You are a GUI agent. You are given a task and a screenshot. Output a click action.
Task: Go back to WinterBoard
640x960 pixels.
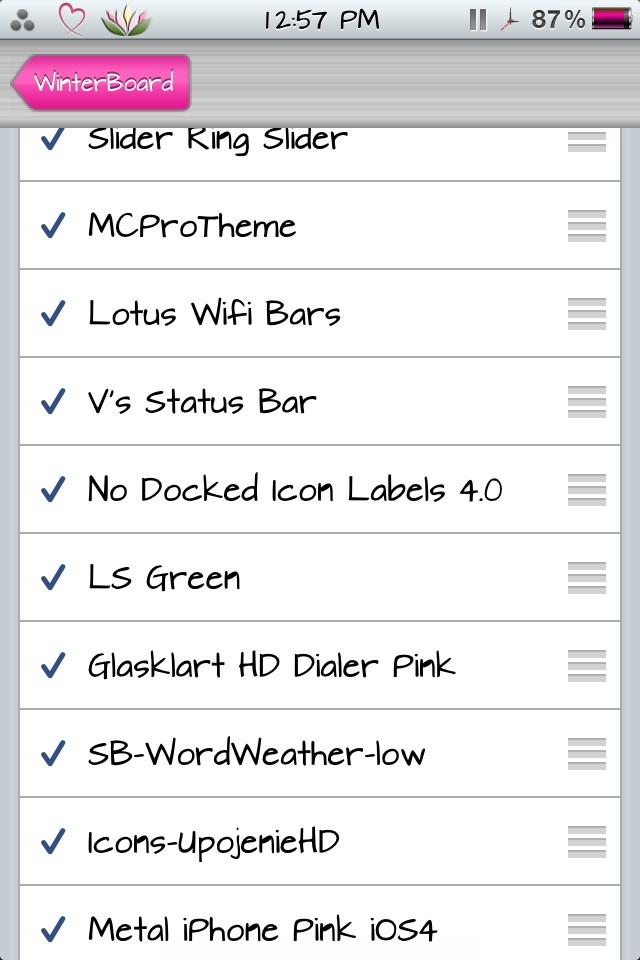100,82
